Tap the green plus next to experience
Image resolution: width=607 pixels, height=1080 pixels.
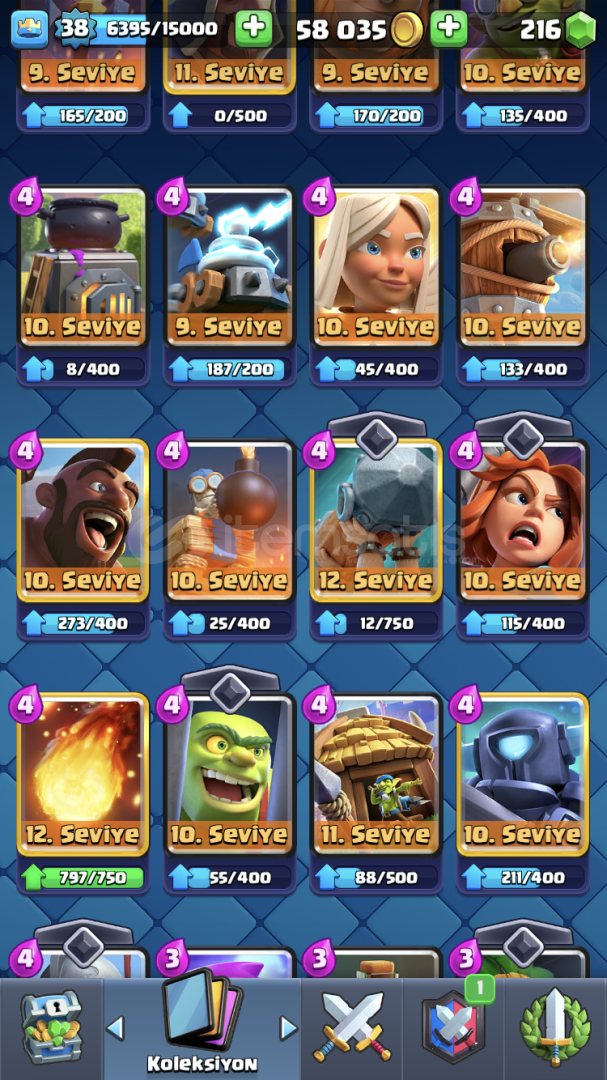click(253, 28)
